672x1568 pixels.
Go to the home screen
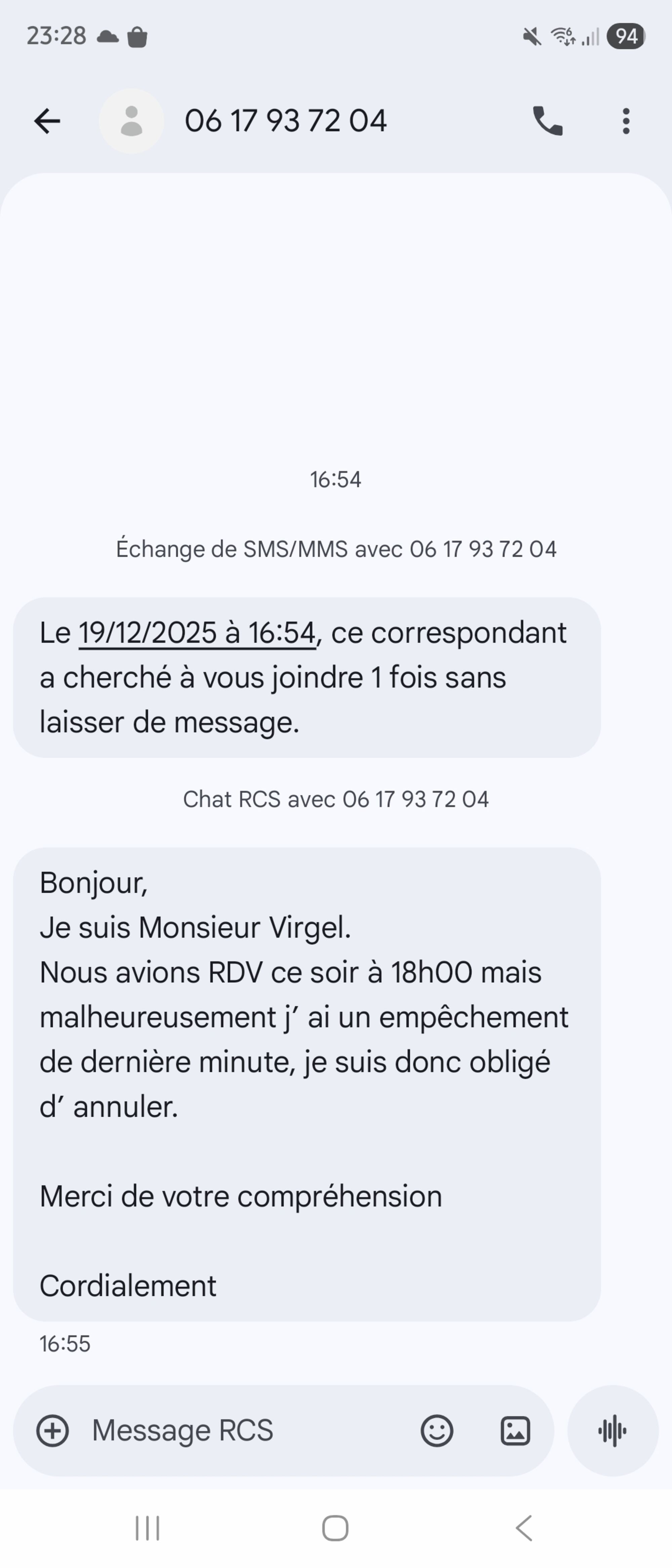pos(335,1528)
